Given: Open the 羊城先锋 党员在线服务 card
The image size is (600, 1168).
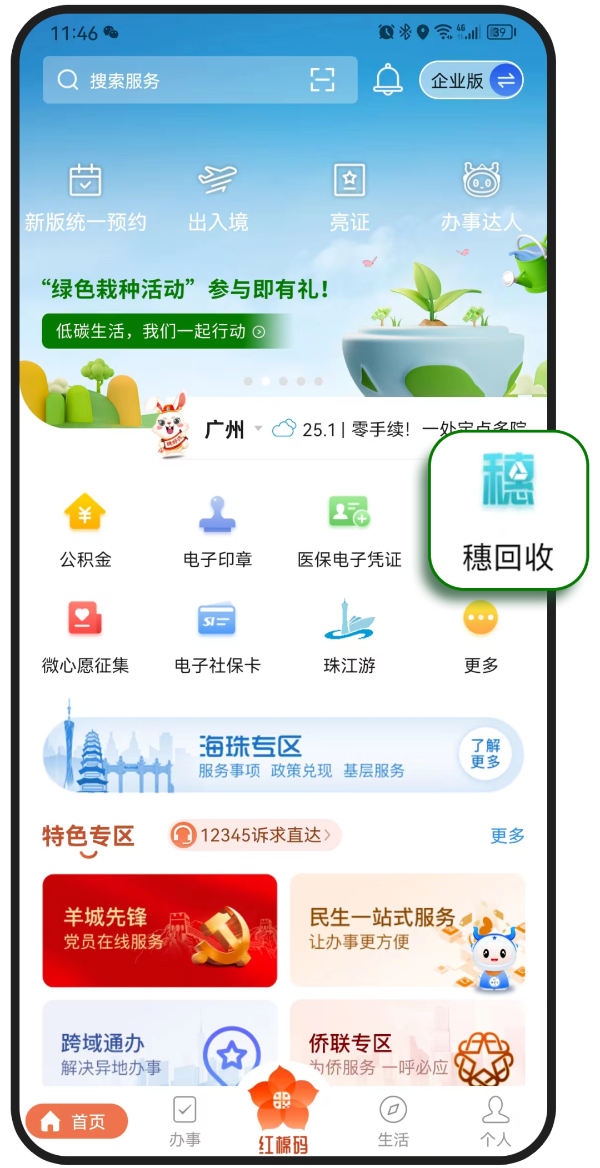Looking at the screenshot, I should coord(160,930).
